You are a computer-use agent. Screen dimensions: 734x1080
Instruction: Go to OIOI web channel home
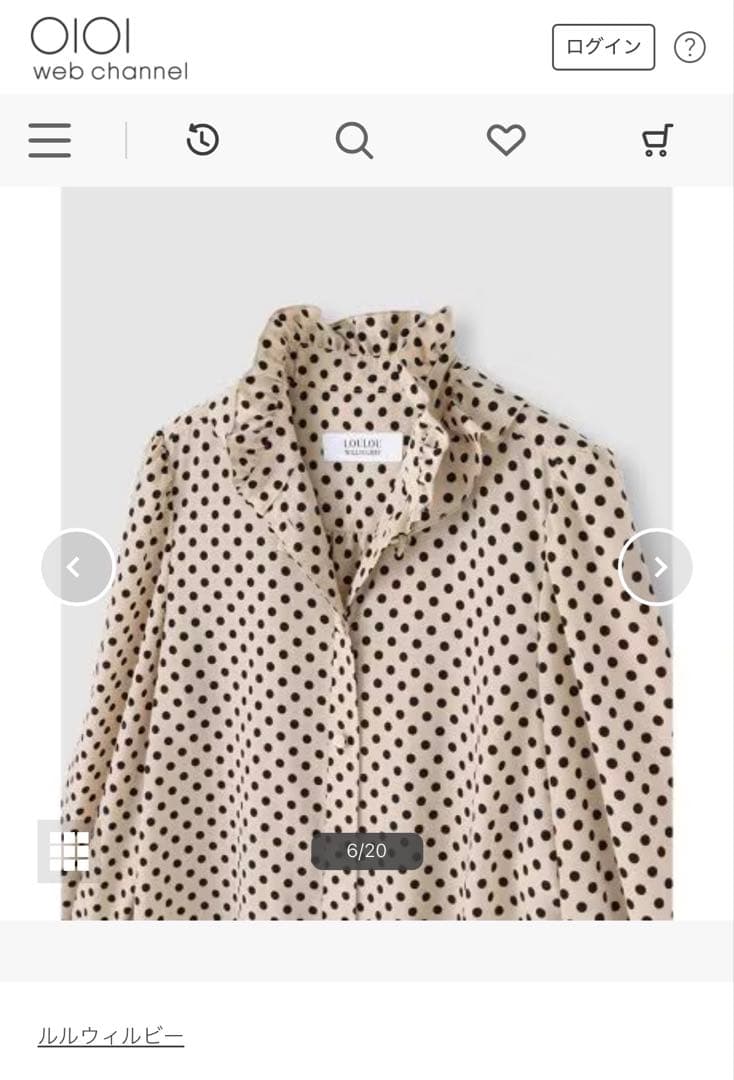click(109, 48)
